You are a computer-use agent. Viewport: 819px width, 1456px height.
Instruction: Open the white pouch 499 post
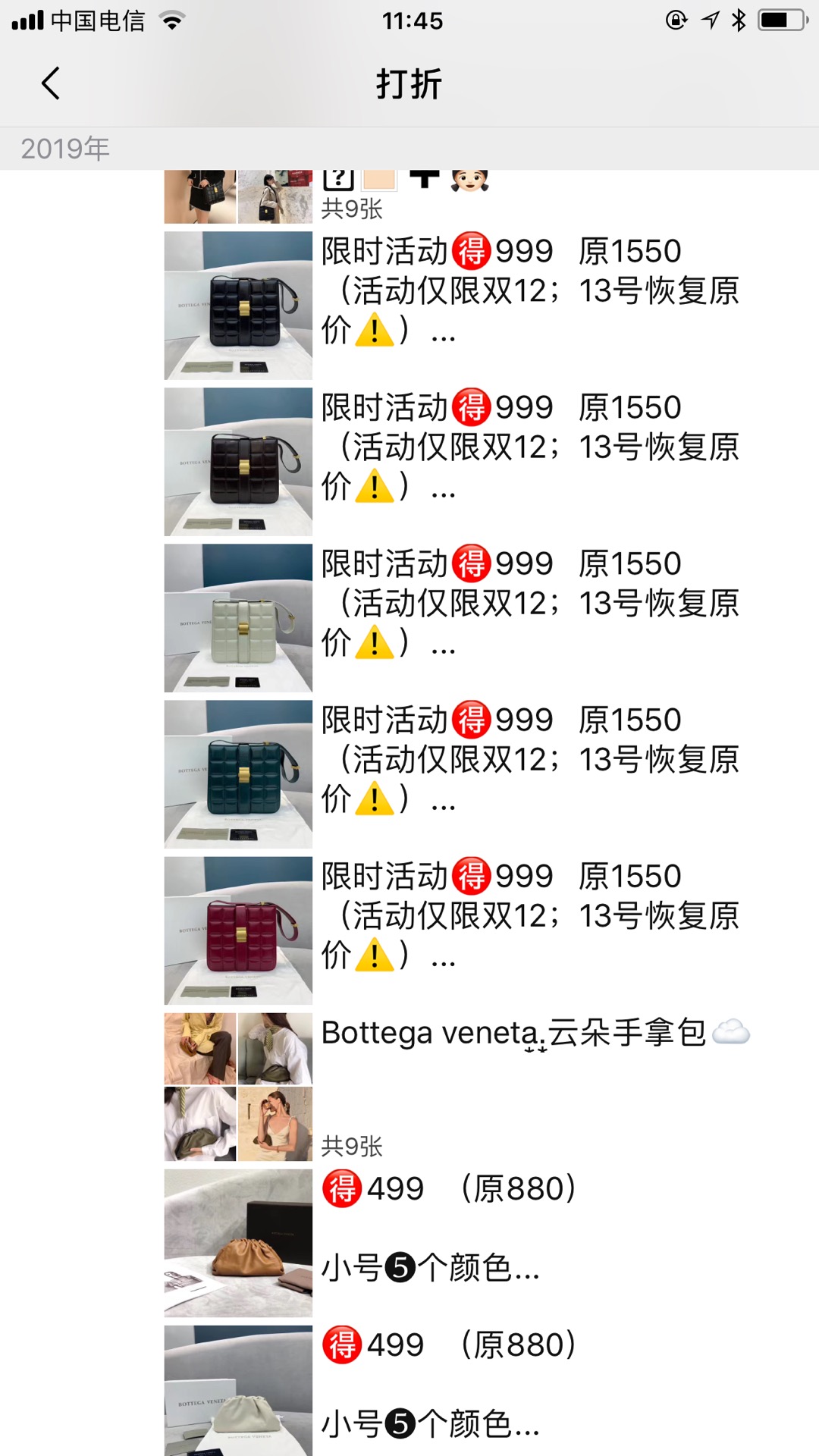click(x=238, y=1392)
